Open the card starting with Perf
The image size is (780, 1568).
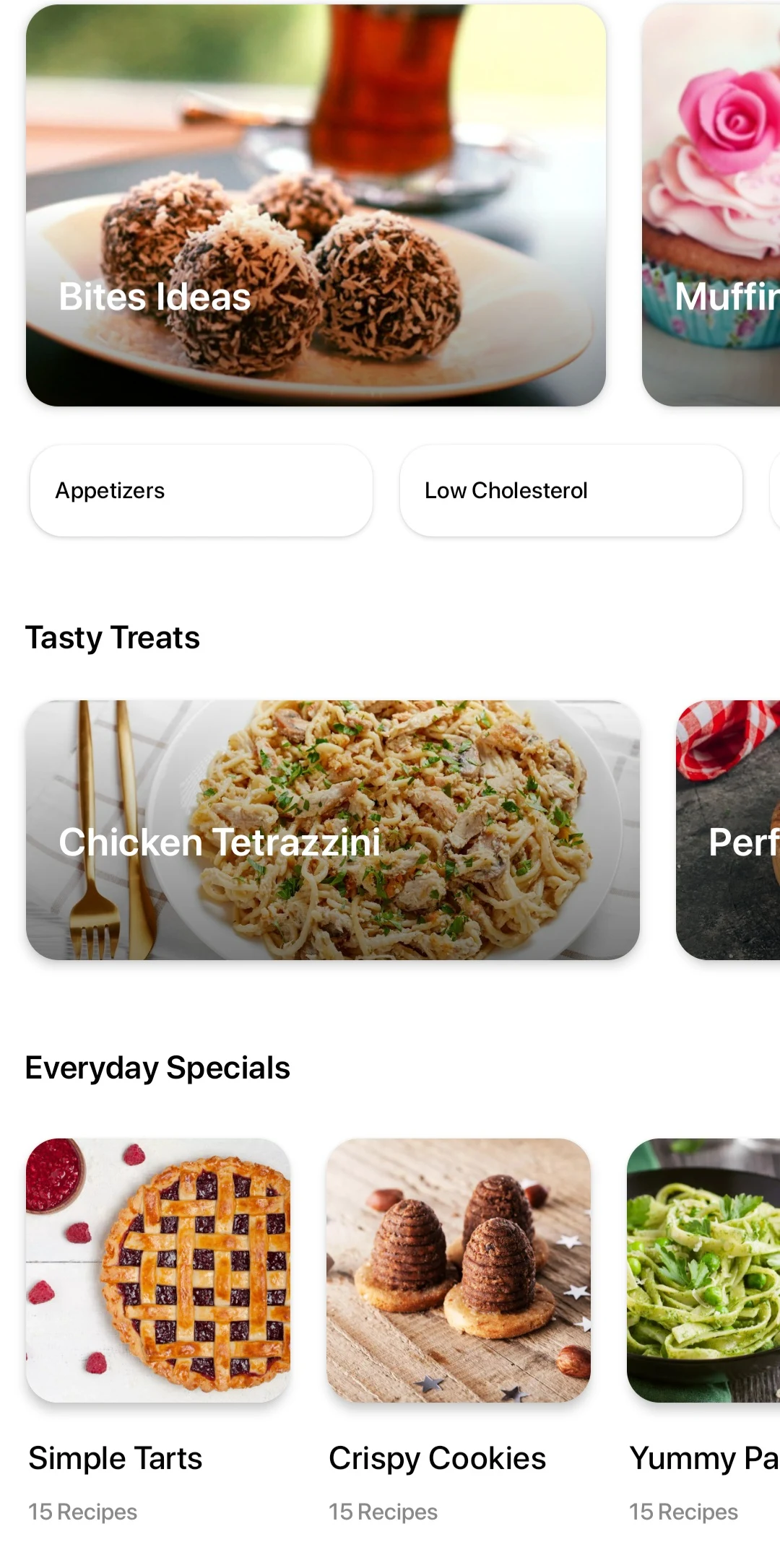pos(728,830)
